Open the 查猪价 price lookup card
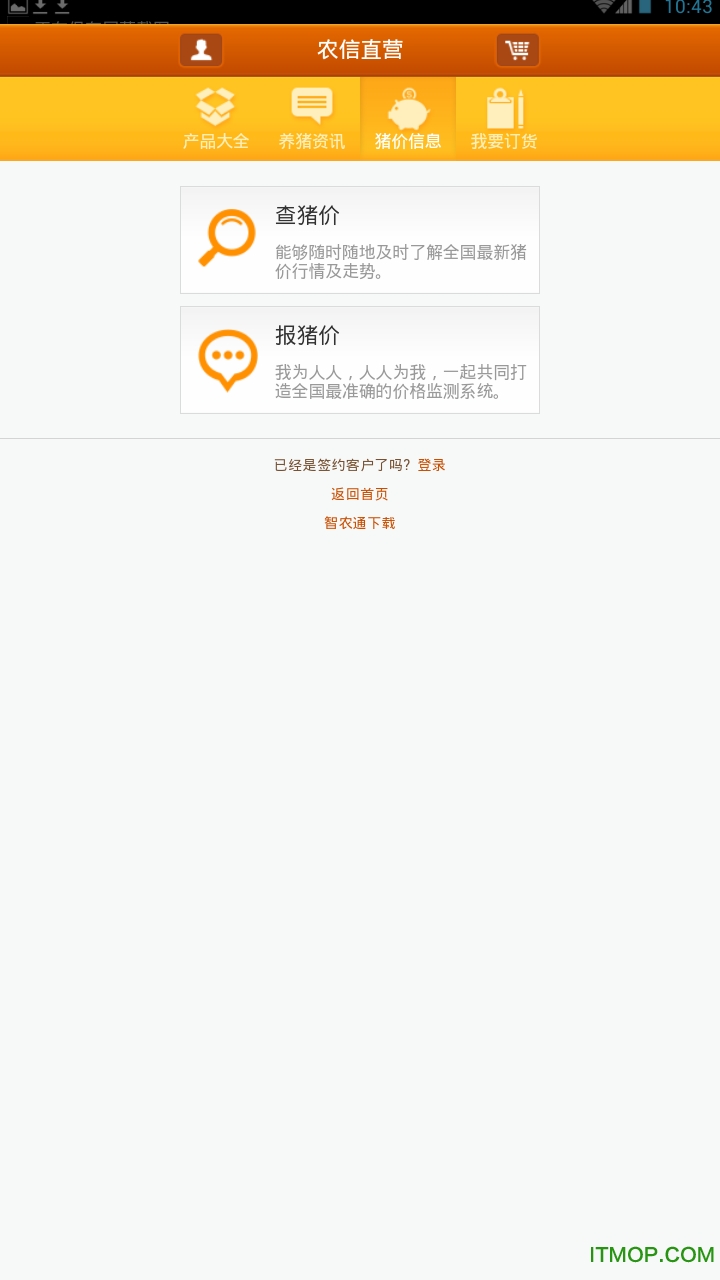 point(359,239)
